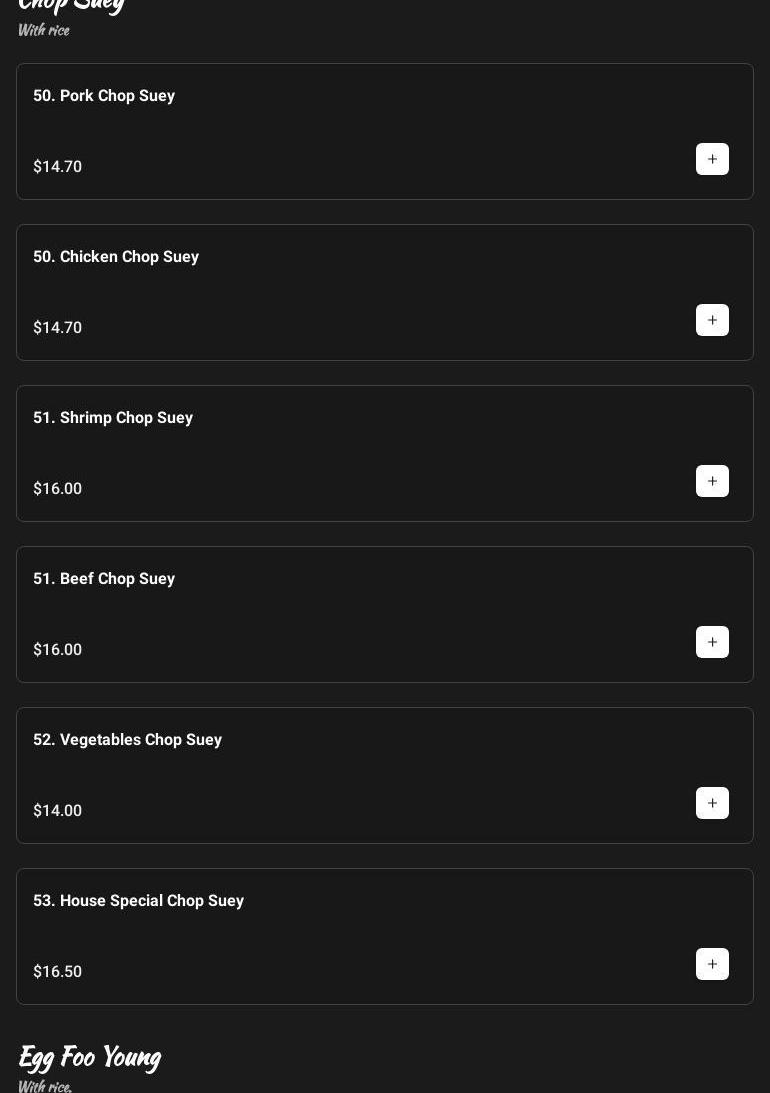View details for 51. Shrimp Chop Suey
Viewport: 770px width, 1093px height.
tap(113, 418)
